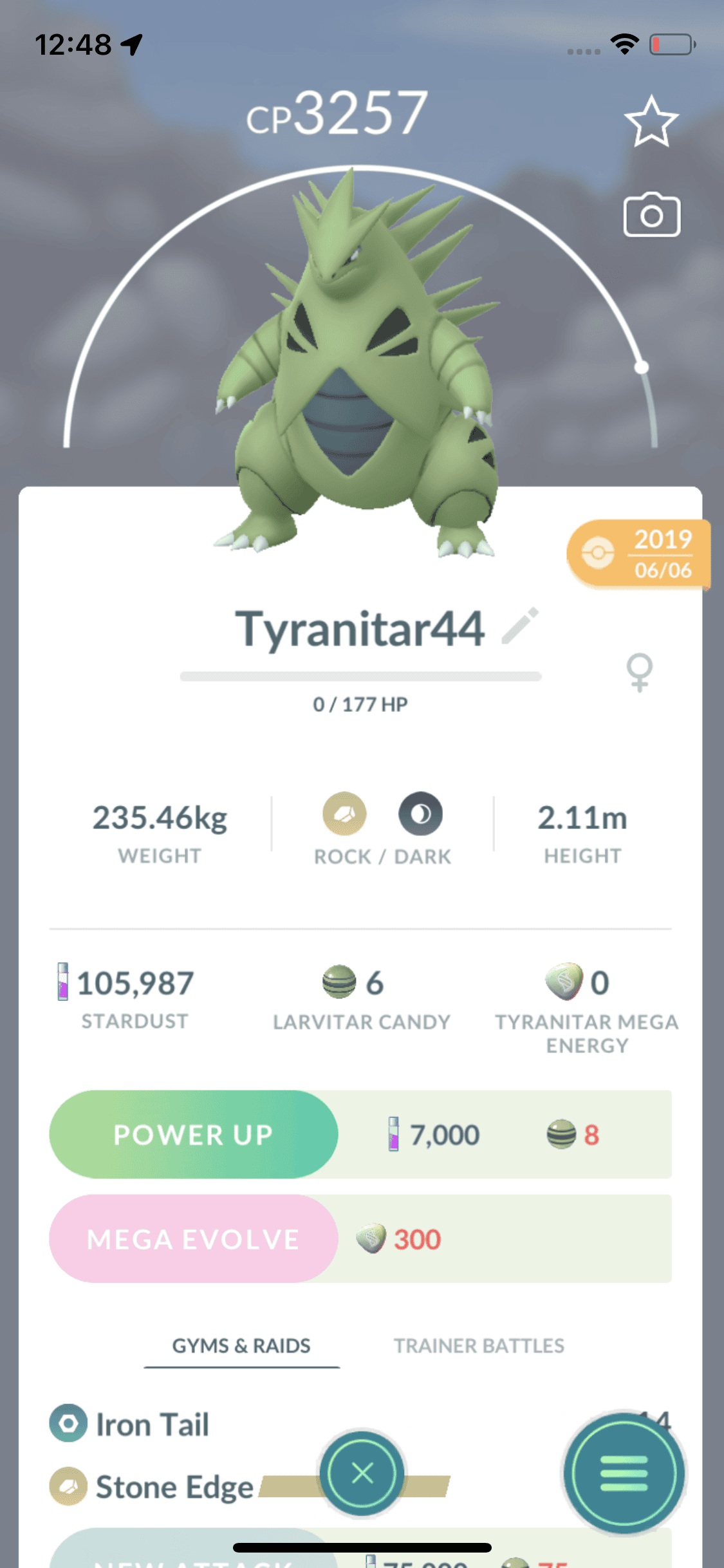Open the green hamburger menu button
The height and width of the screenshot is (1568, 724).
(624, 1473)
